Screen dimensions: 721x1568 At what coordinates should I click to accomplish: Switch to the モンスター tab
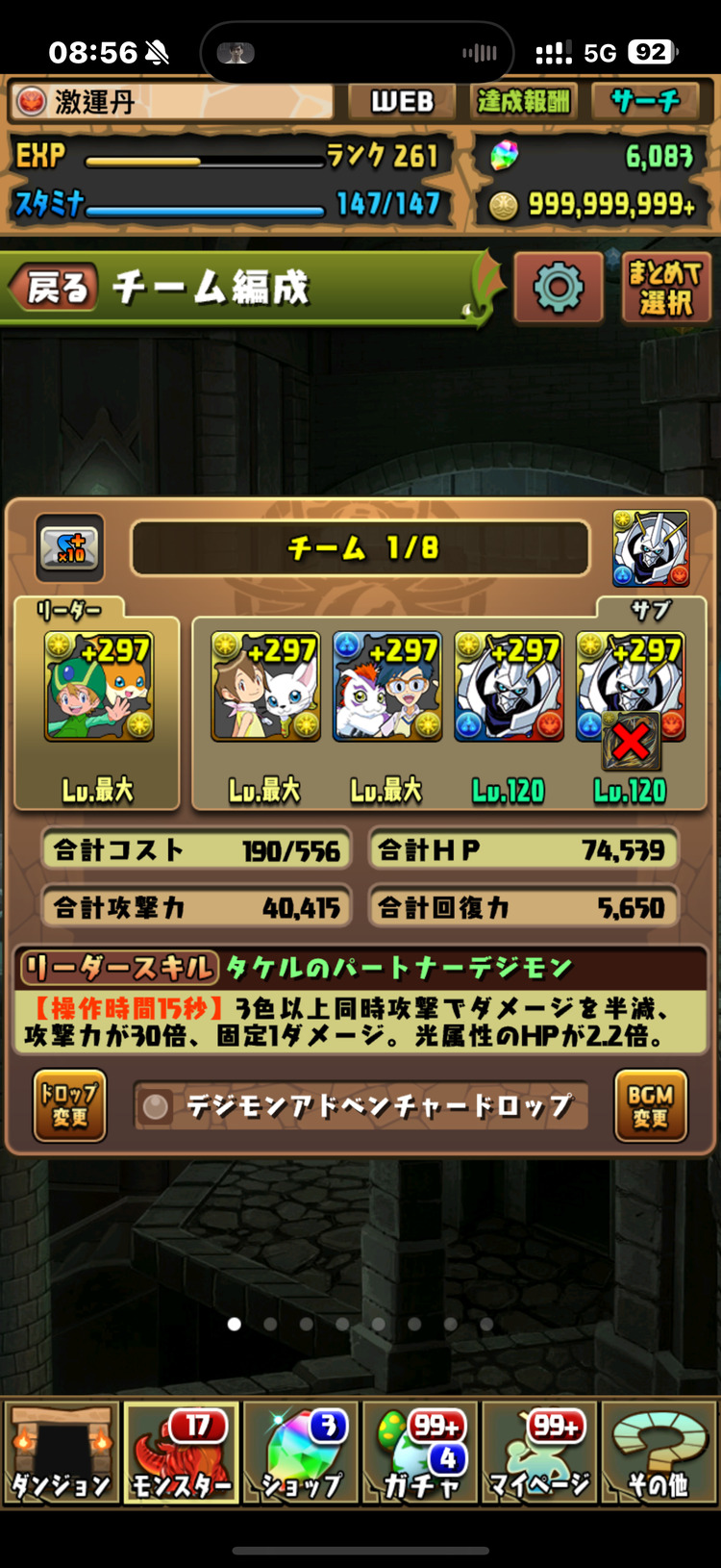coord(182,1453)
